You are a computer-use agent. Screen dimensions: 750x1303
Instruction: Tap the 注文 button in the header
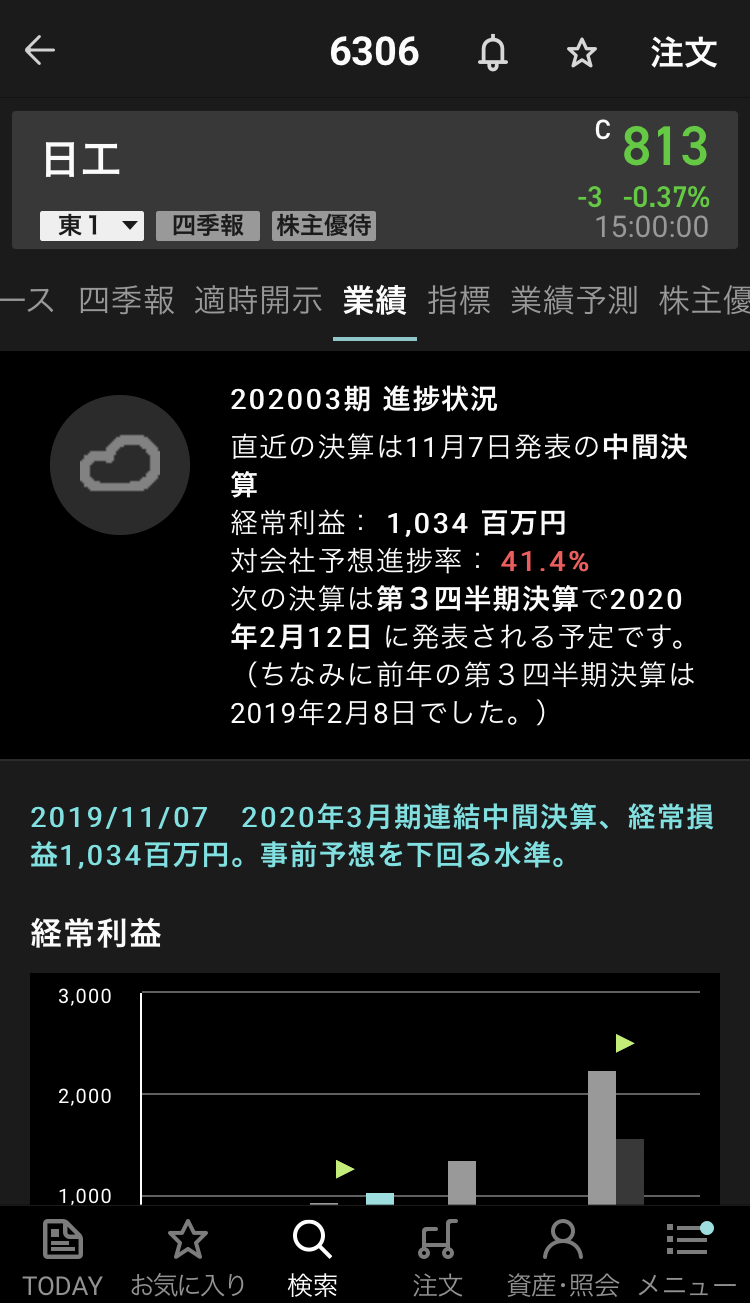click(684, 52)
